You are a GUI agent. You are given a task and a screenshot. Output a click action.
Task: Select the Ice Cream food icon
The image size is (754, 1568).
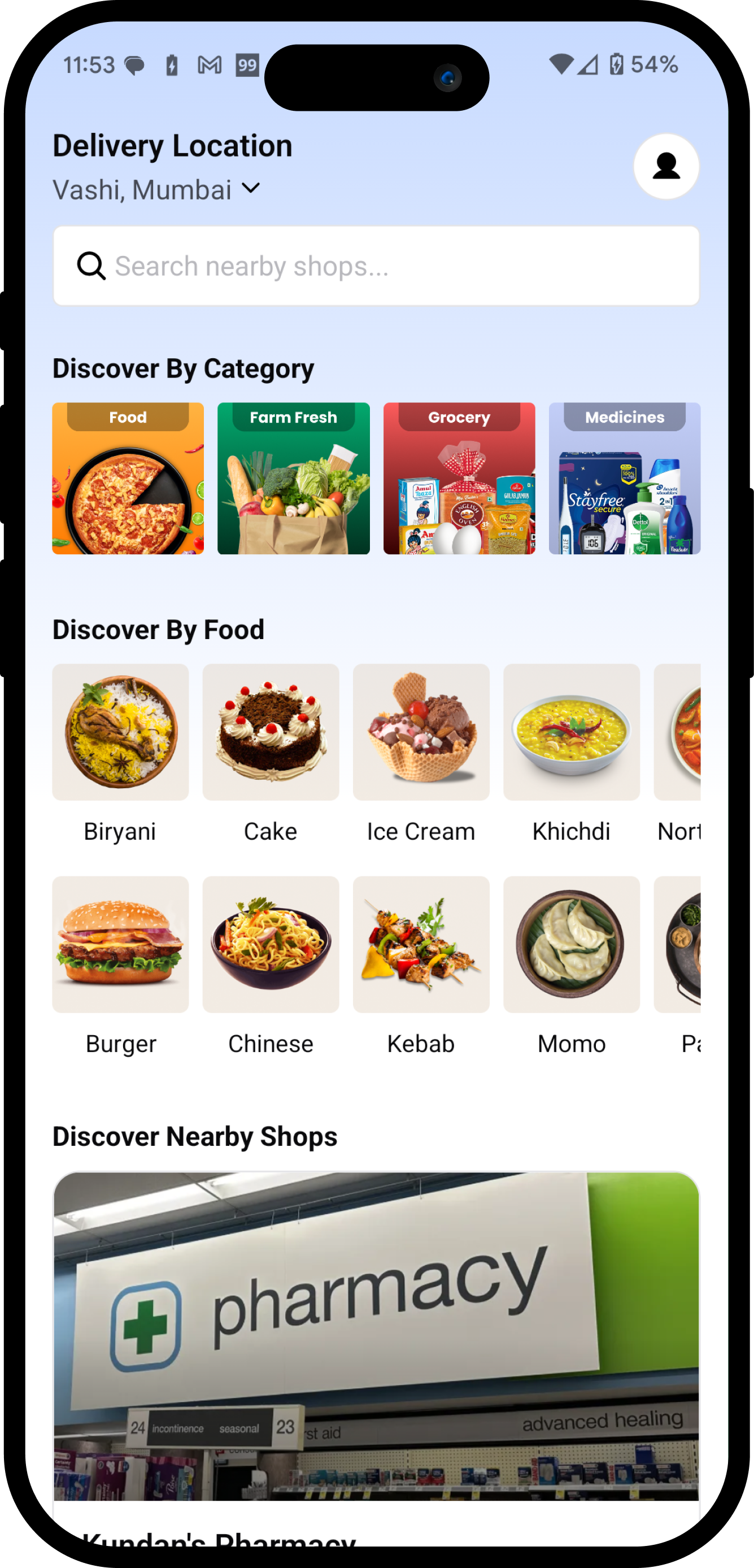[x=421, y=732]
